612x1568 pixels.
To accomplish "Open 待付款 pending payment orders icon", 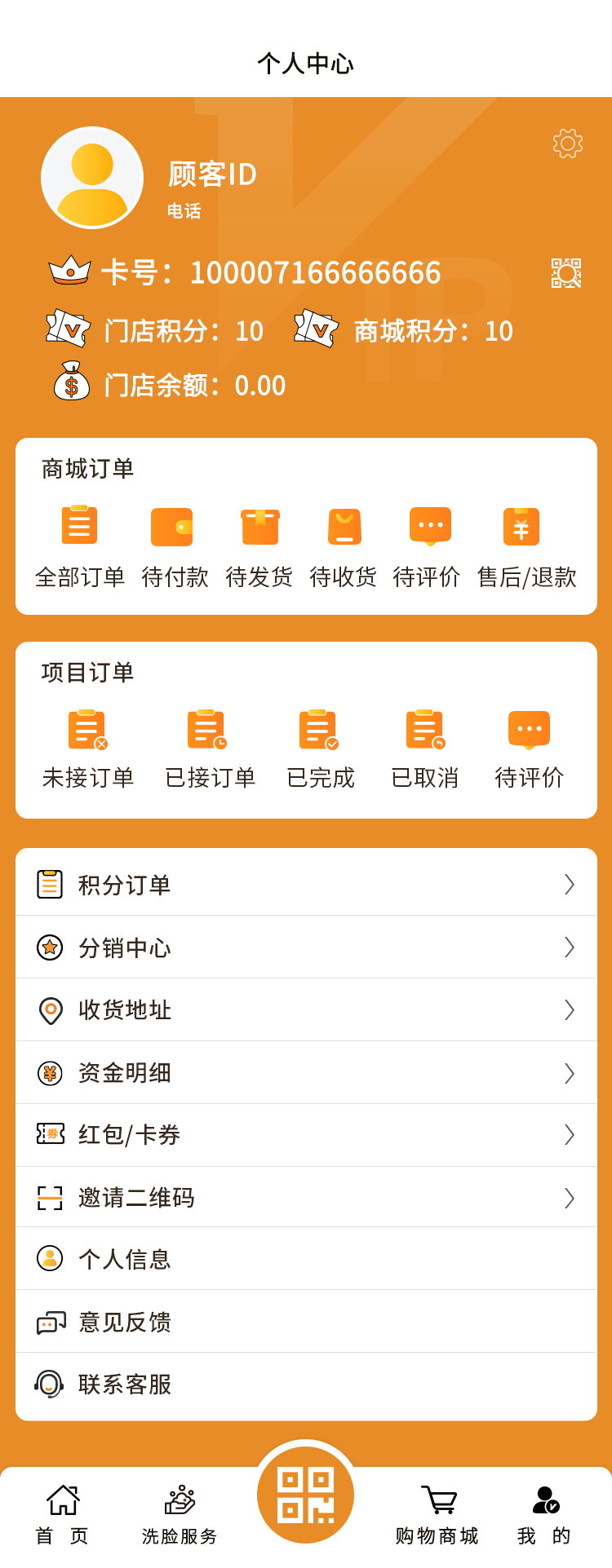I will pyautogui.click(x=171, y=526).
